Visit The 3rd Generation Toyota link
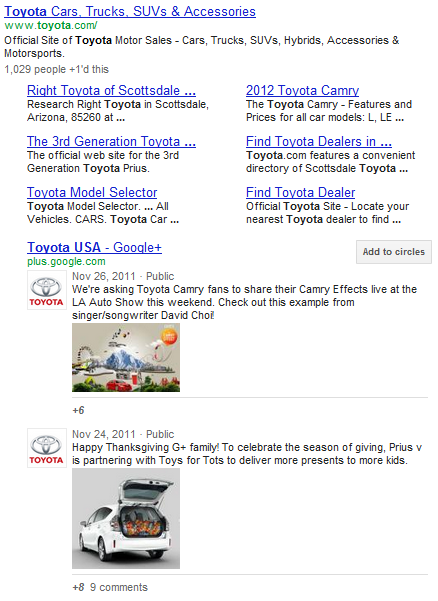438x601 pixels. [111, 141]
